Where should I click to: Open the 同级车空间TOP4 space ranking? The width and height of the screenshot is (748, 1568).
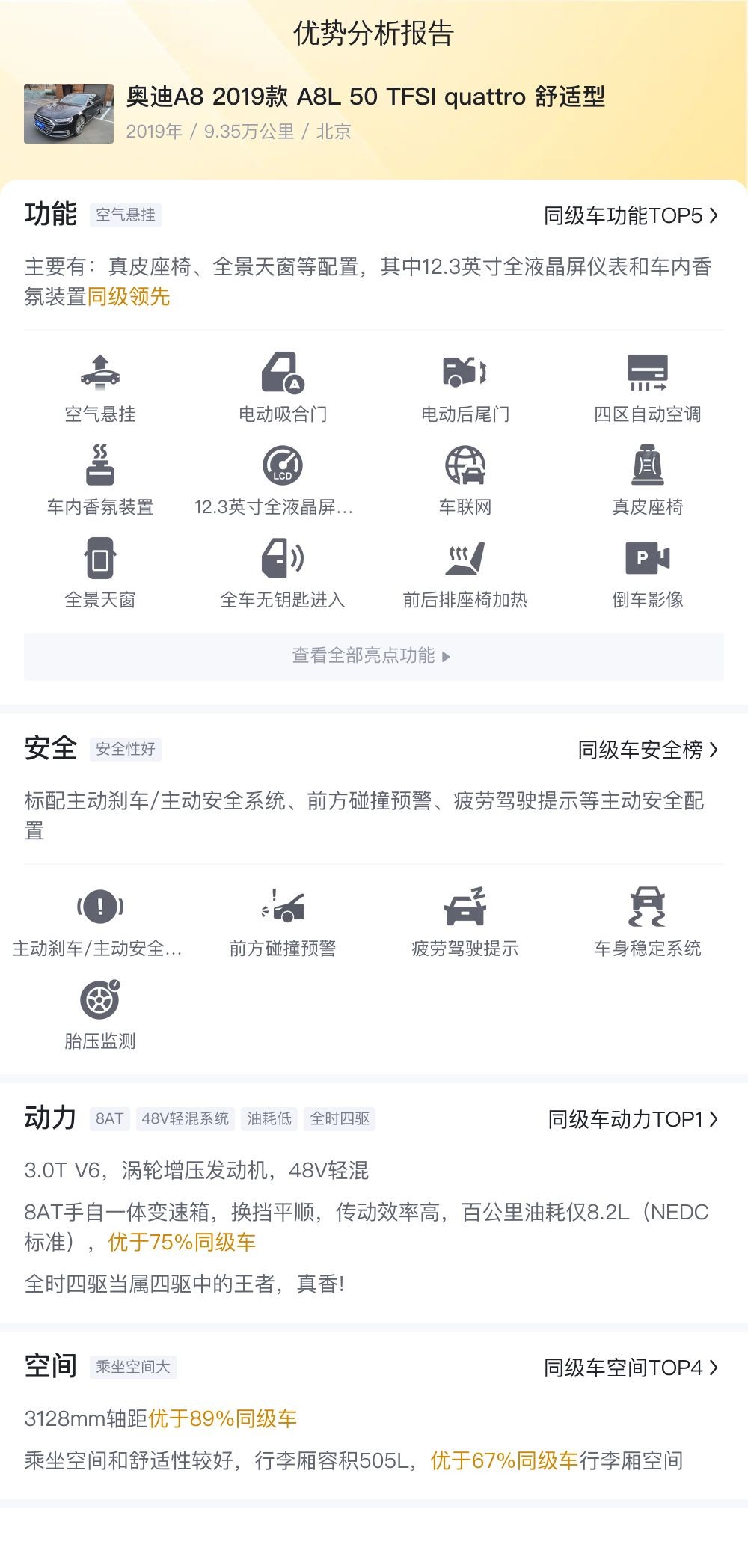coord(630,1368)
